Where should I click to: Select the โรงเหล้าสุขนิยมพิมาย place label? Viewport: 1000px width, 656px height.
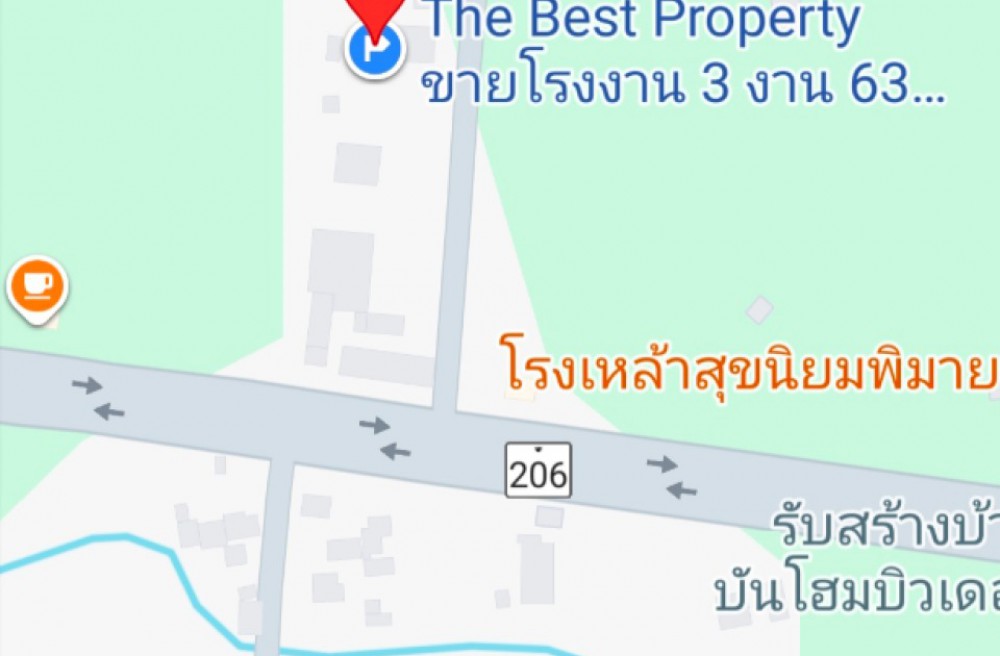748,371
